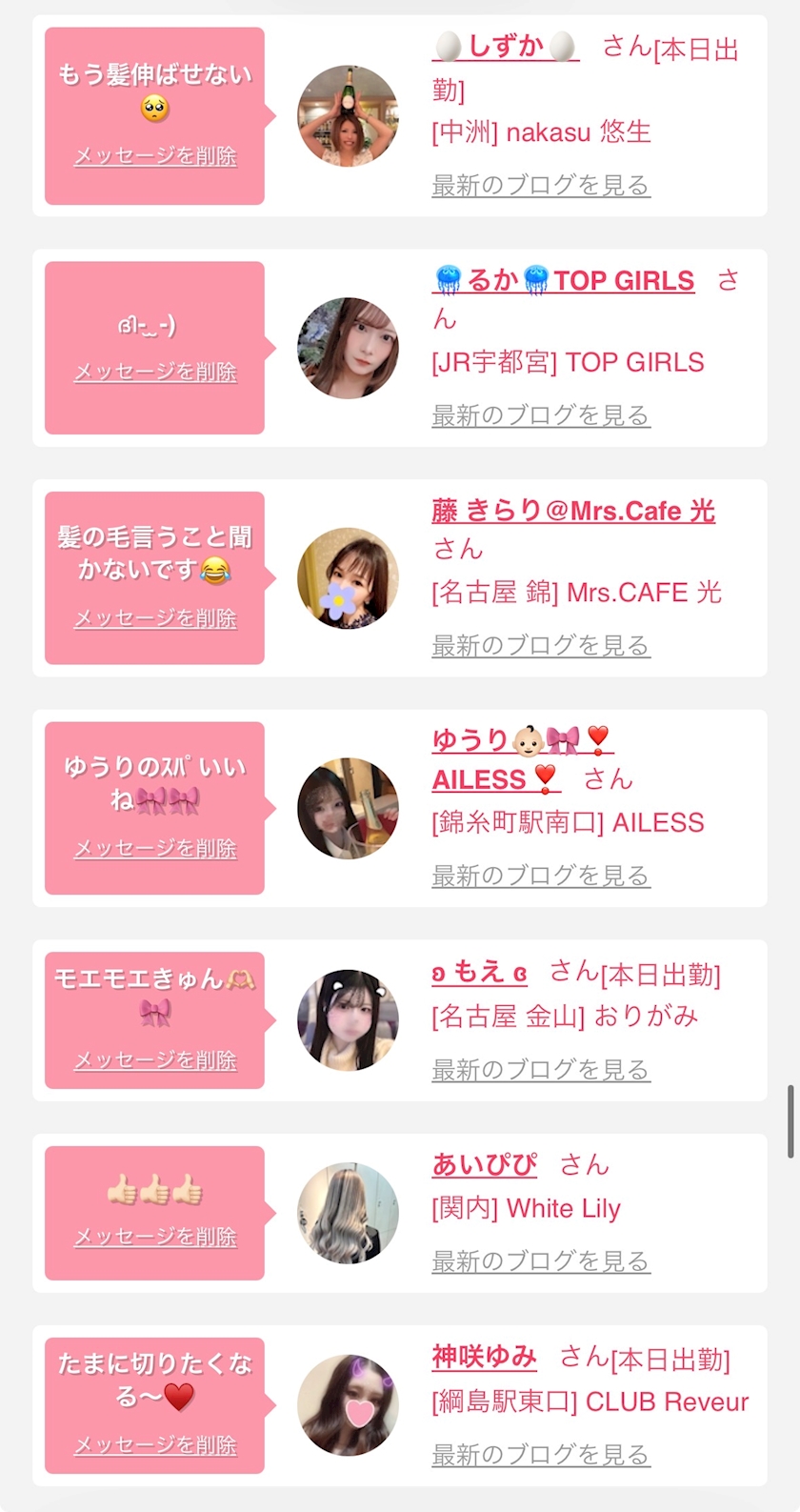800x1512 pixels.
Task: View しずか's latest blog
Action: pyautogui.click(x=540, y=185)
